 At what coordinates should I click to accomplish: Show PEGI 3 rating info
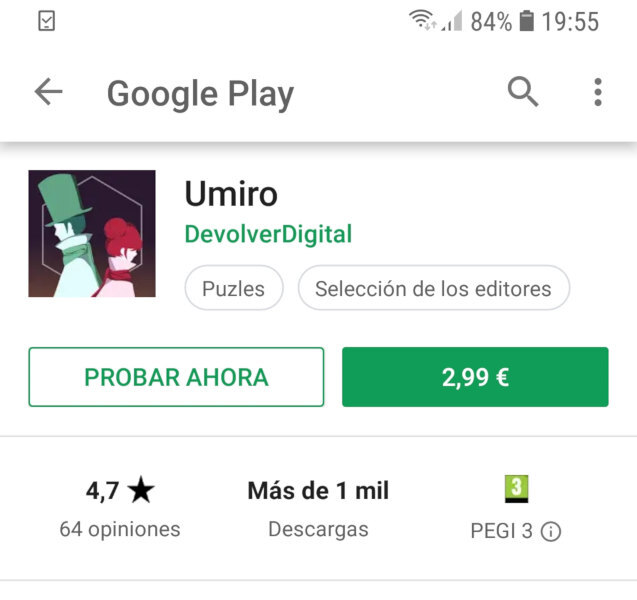point(550,532)
